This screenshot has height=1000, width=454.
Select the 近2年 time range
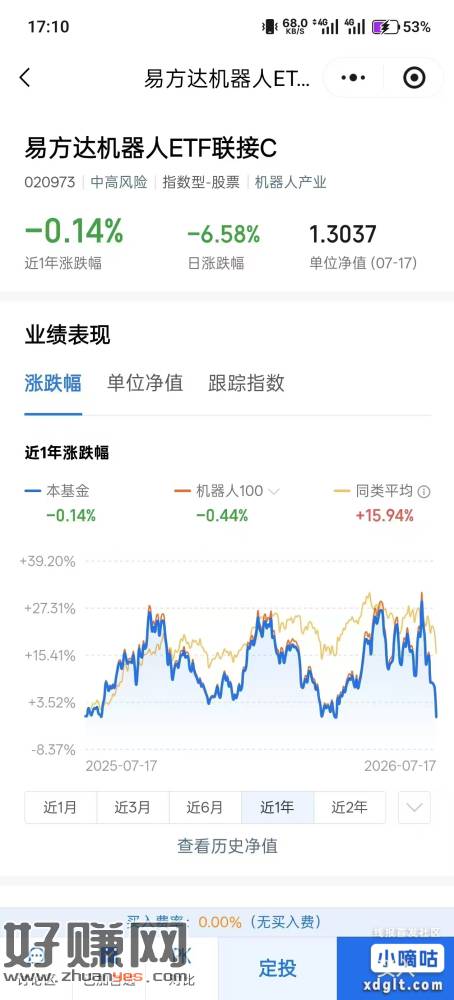tap(349, 807)
